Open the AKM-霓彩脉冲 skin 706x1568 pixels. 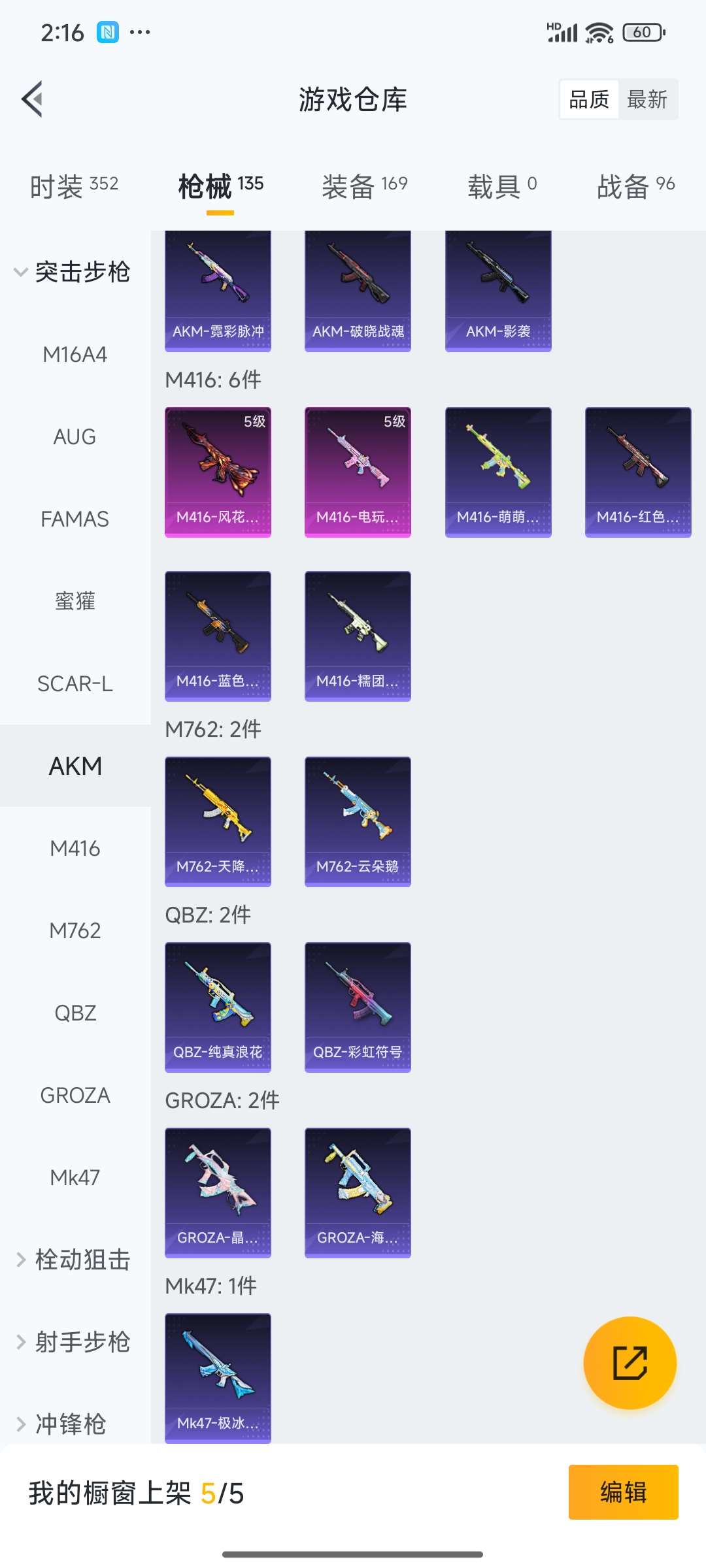218,291
